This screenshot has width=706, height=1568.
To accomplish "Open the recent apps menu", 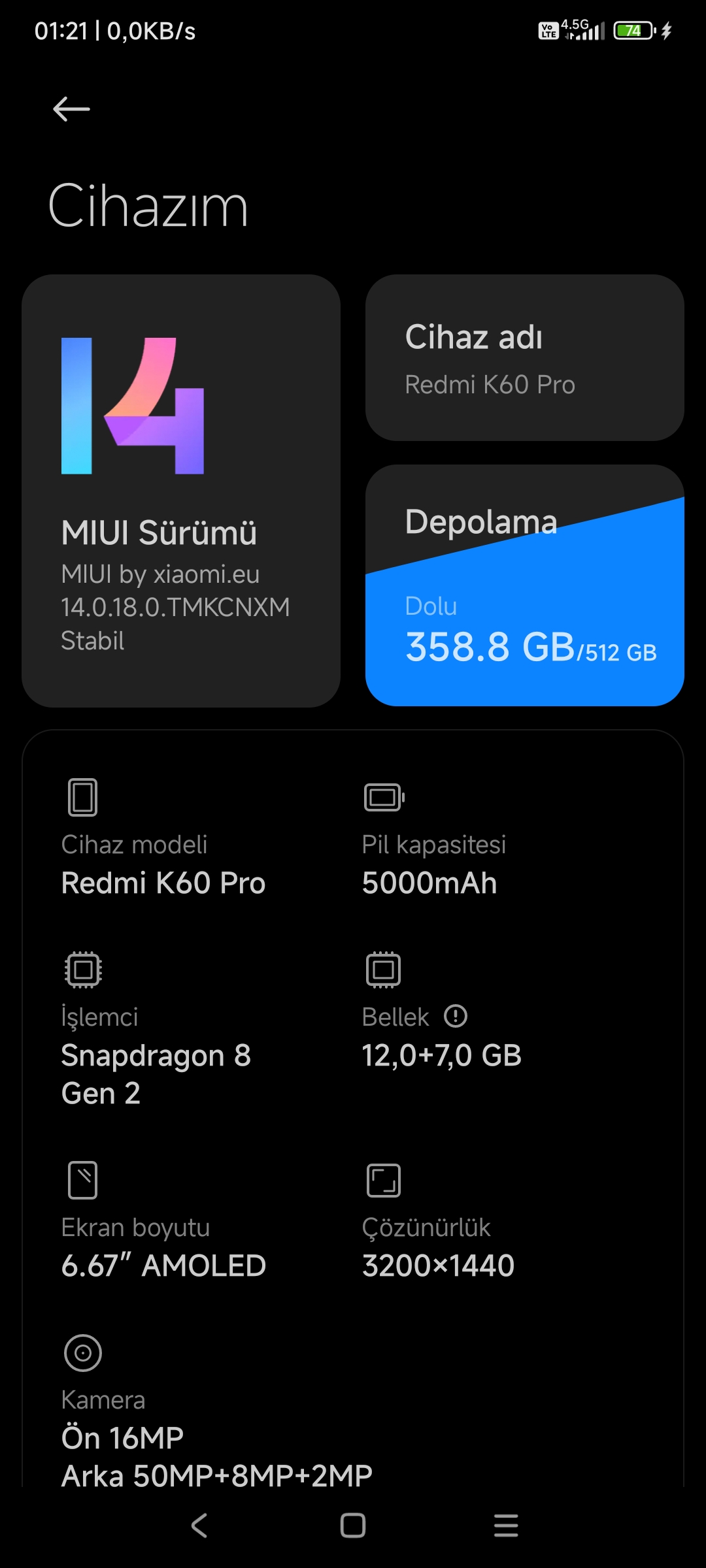I will (506, 1526).
